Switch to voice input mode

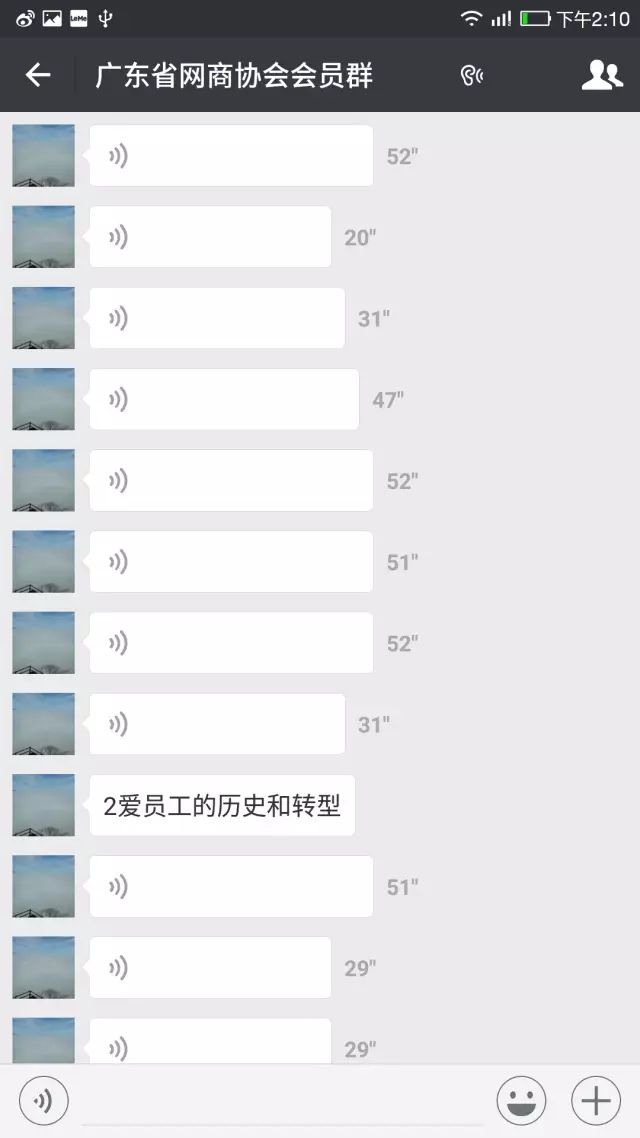(44, 1101)
